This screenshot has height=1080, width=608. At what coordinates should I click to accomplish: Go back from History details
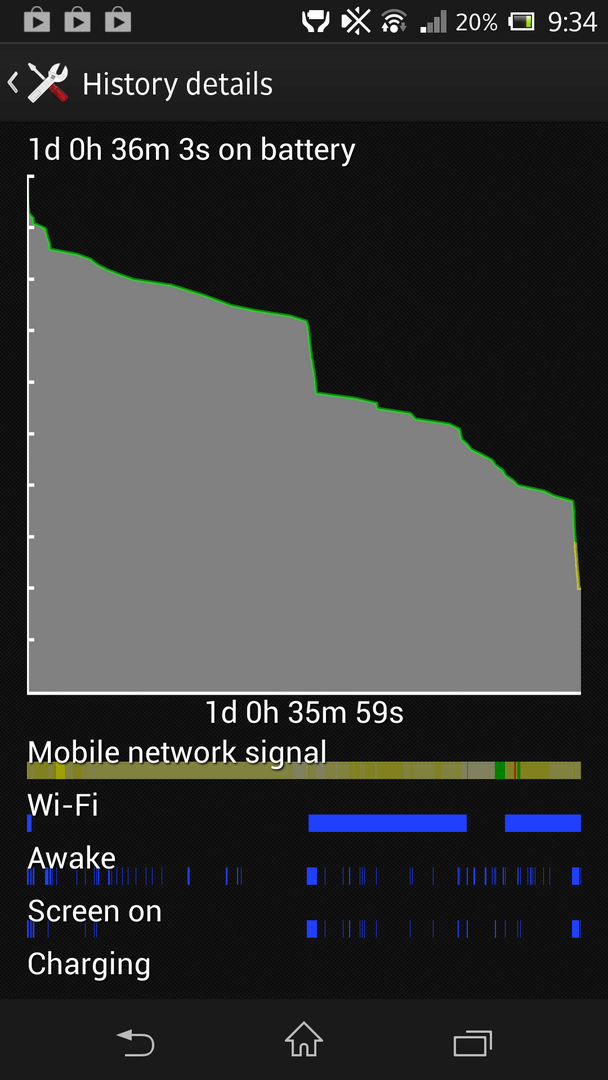(40, 83)
